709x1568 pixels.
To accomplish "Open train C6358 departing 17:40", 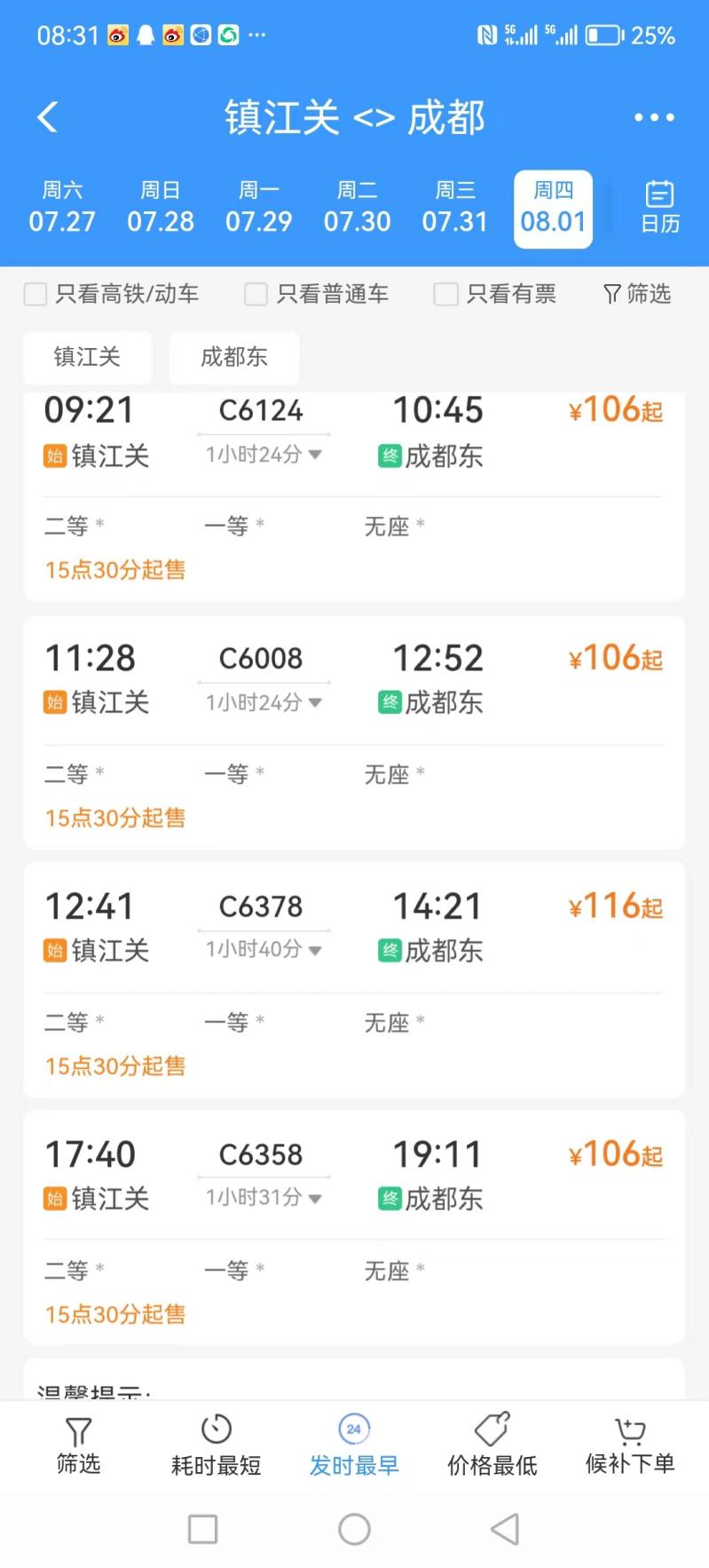I will 354,1227.
